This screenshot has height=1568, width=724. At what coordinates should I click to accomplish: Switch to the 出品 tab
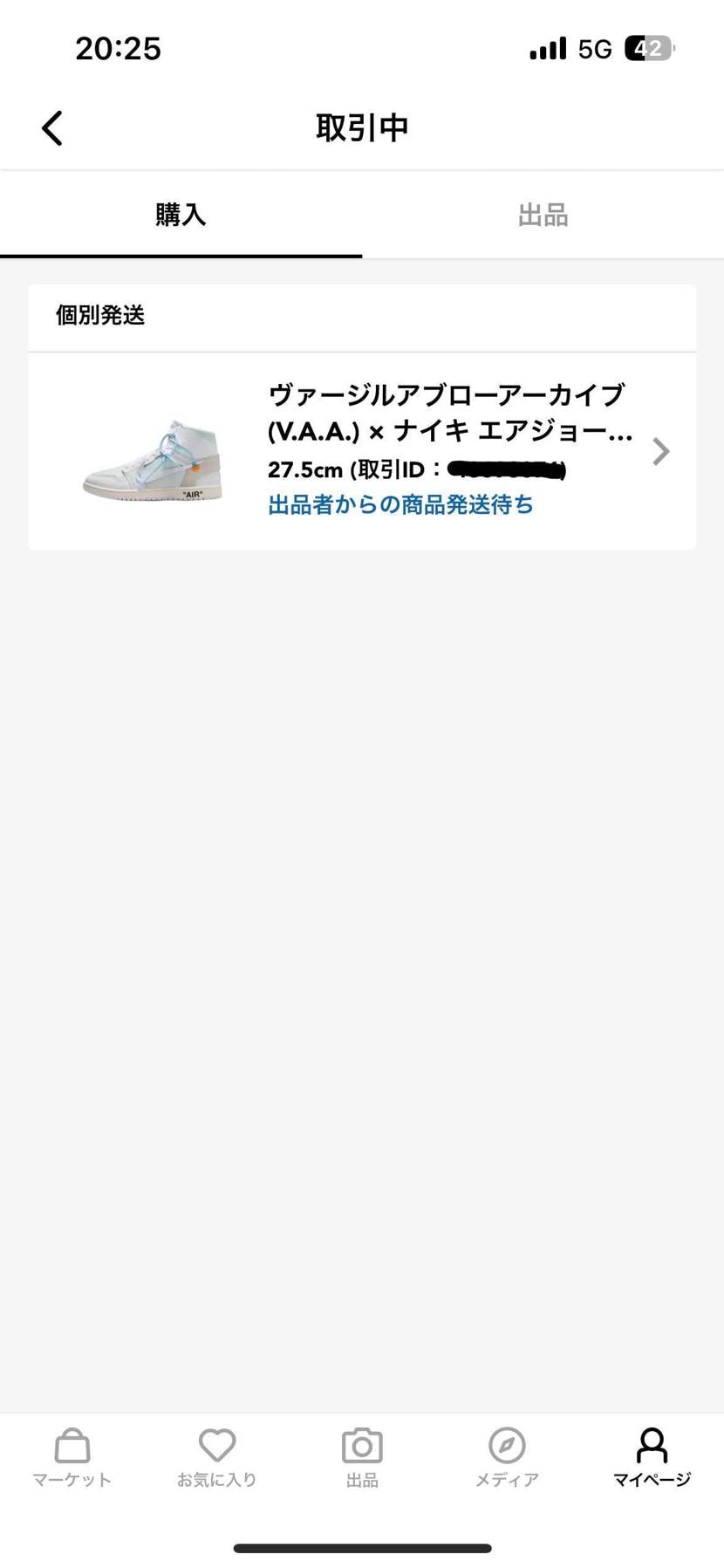[x=543, y=215]
